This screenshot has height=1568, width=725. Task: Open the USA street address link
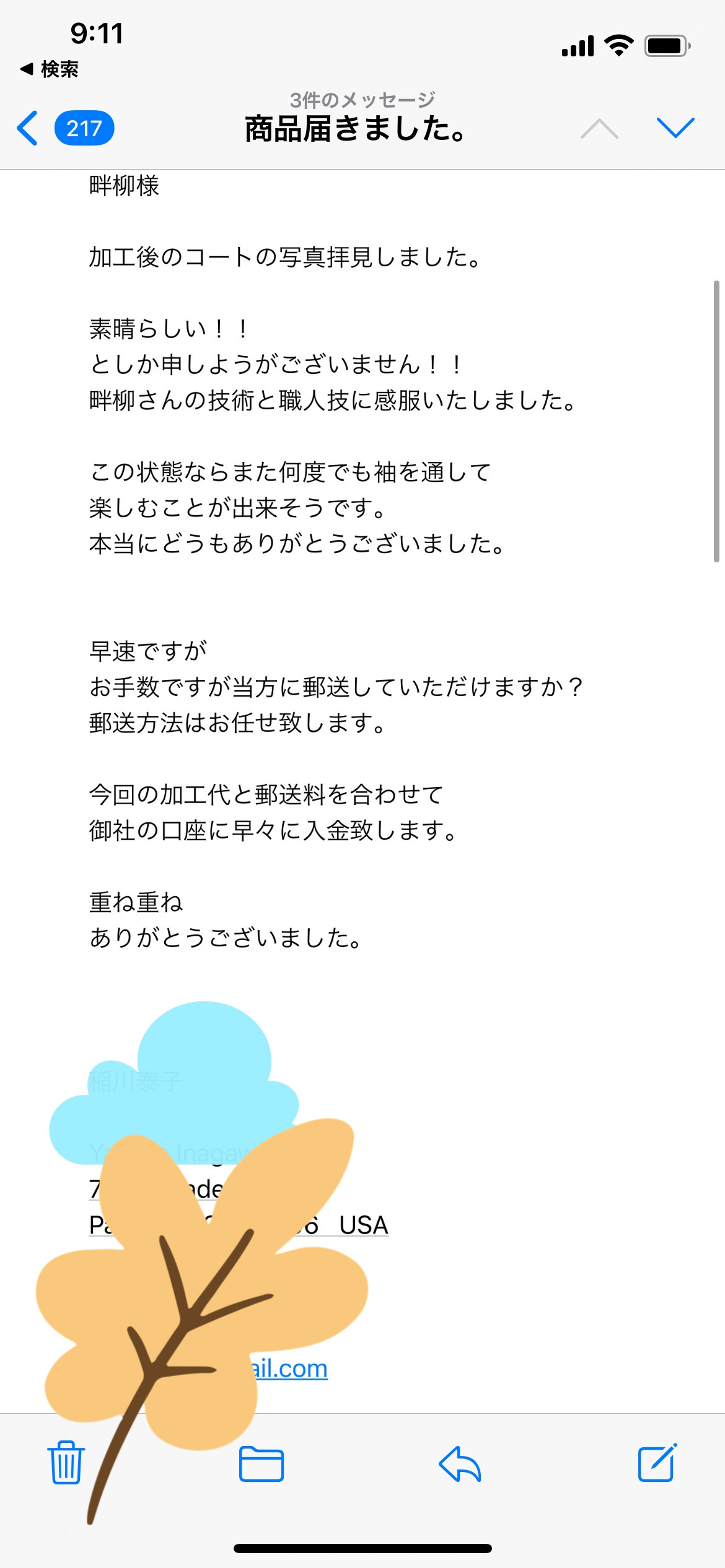coord(362,1225)
